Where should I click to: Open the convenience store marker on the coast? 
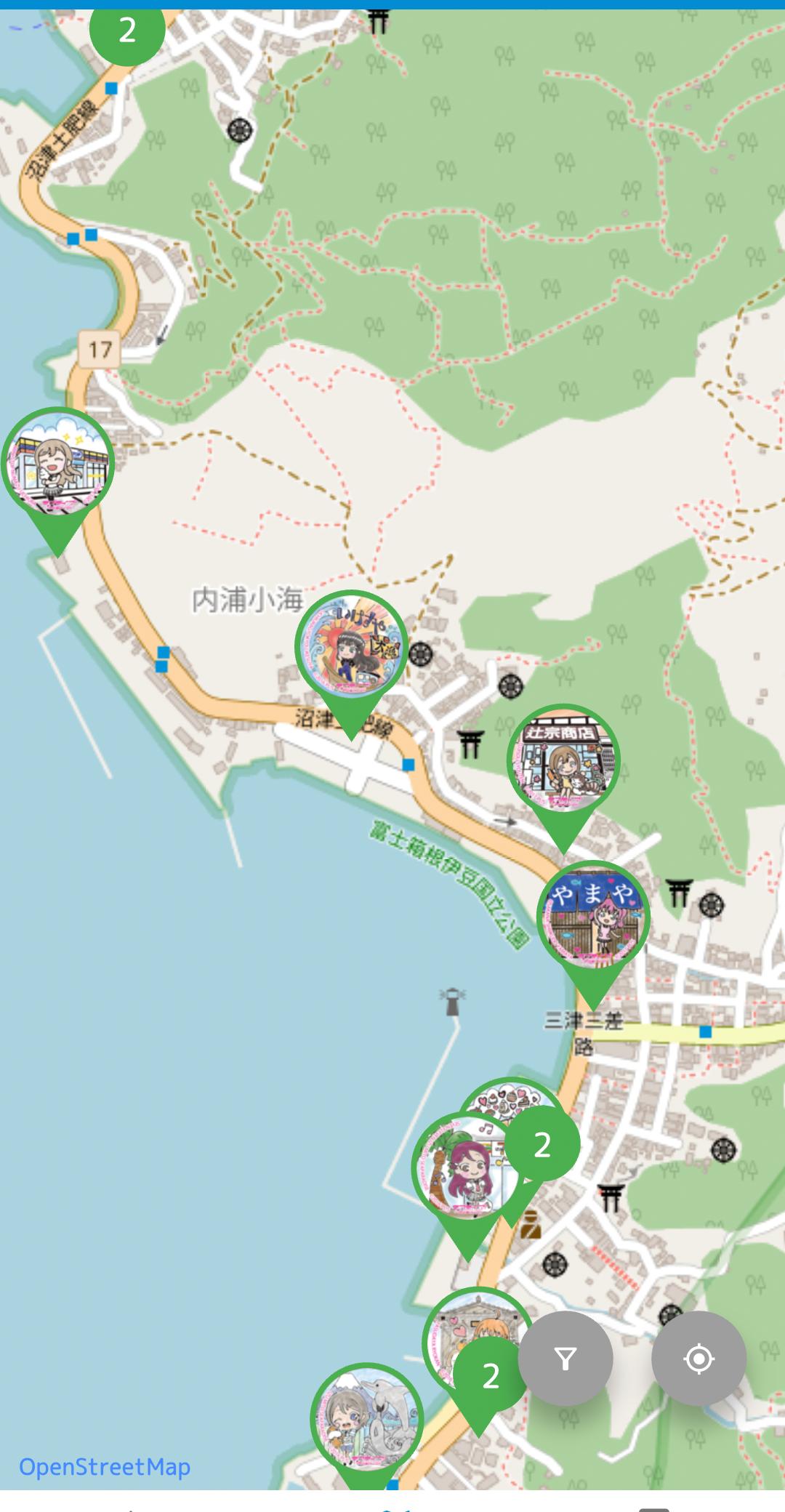pyautogui.click(x=57, y=463)
